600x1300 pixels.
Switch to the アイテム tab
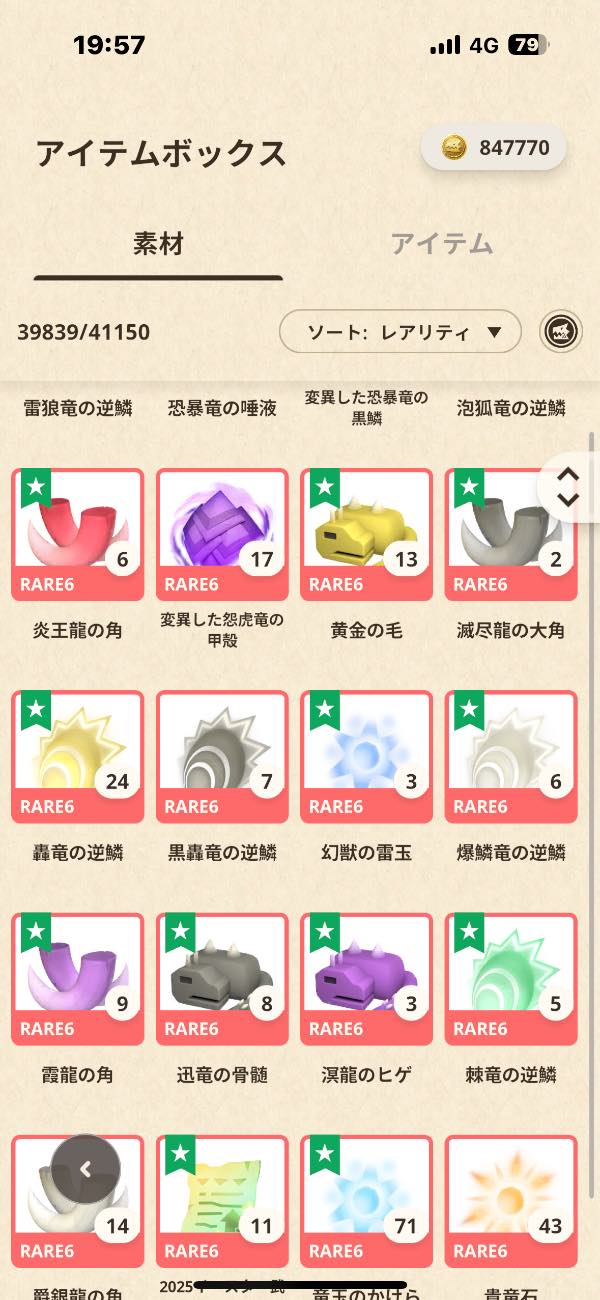coord(442,243)
